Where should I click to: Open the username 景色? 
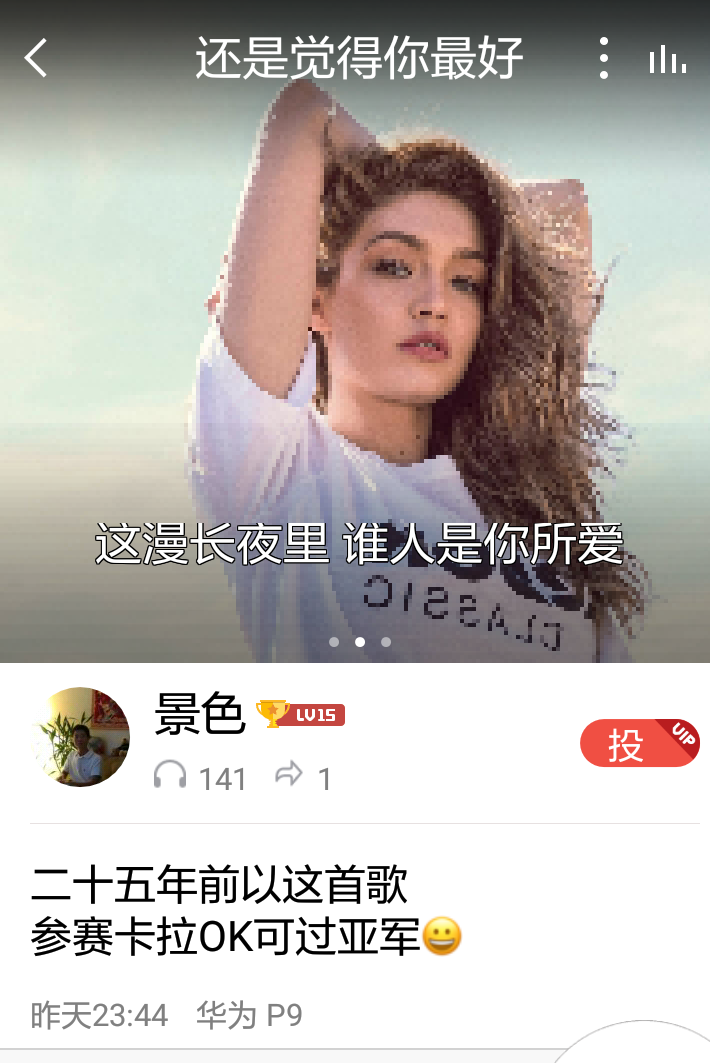coord(200,714)
